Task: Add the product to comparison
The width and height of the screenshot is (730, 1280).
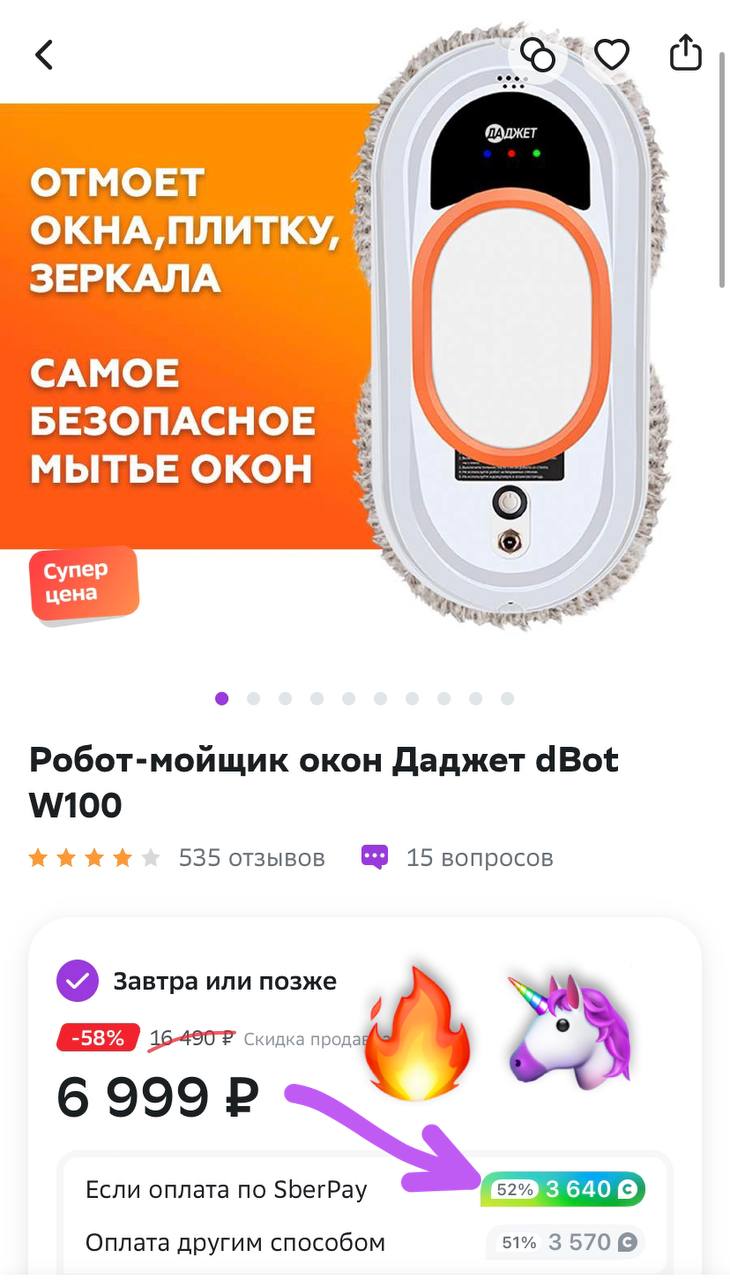Action: [537, 54]
